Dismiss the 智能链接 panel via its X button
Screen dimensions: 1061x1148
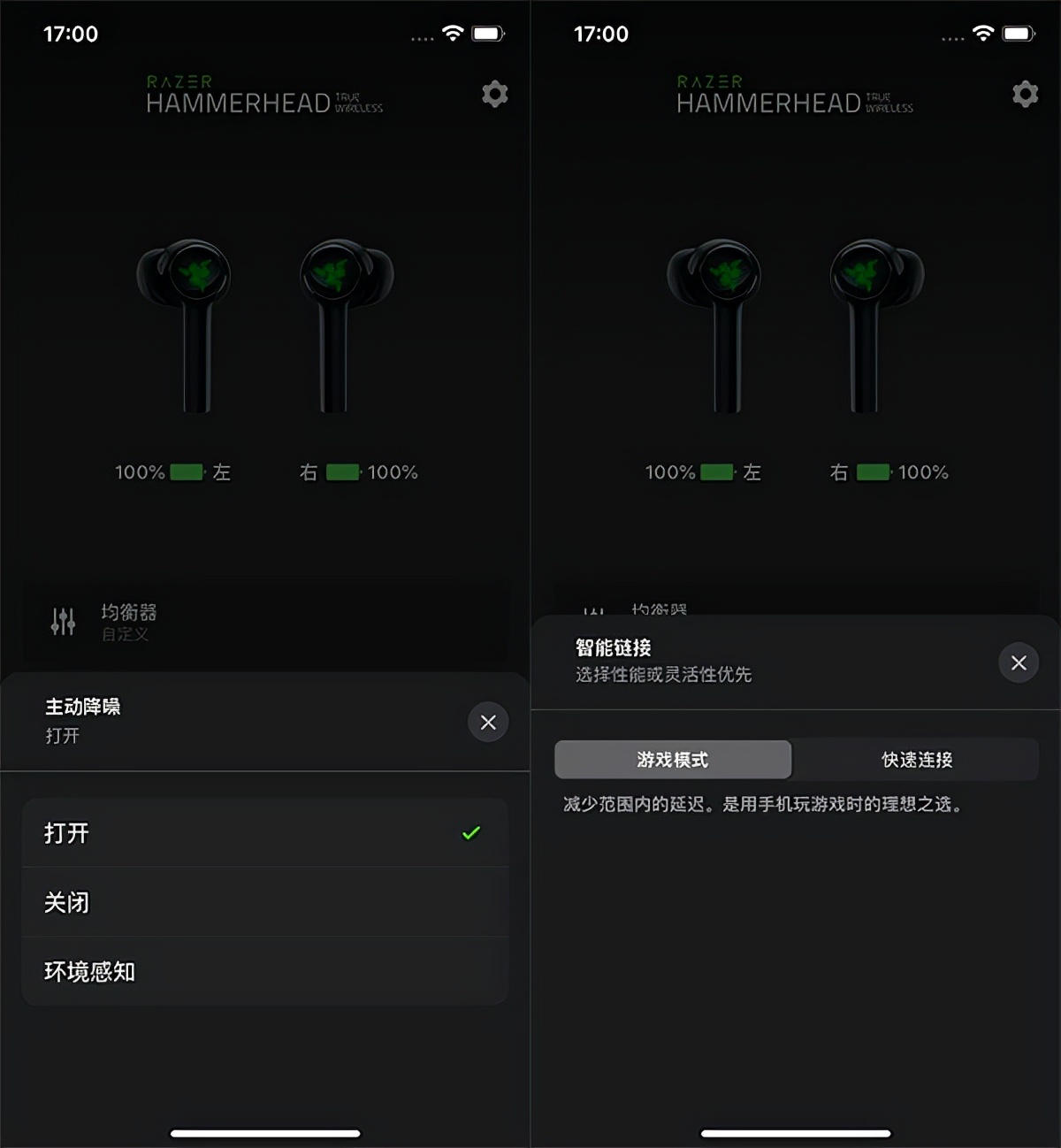1019,662
